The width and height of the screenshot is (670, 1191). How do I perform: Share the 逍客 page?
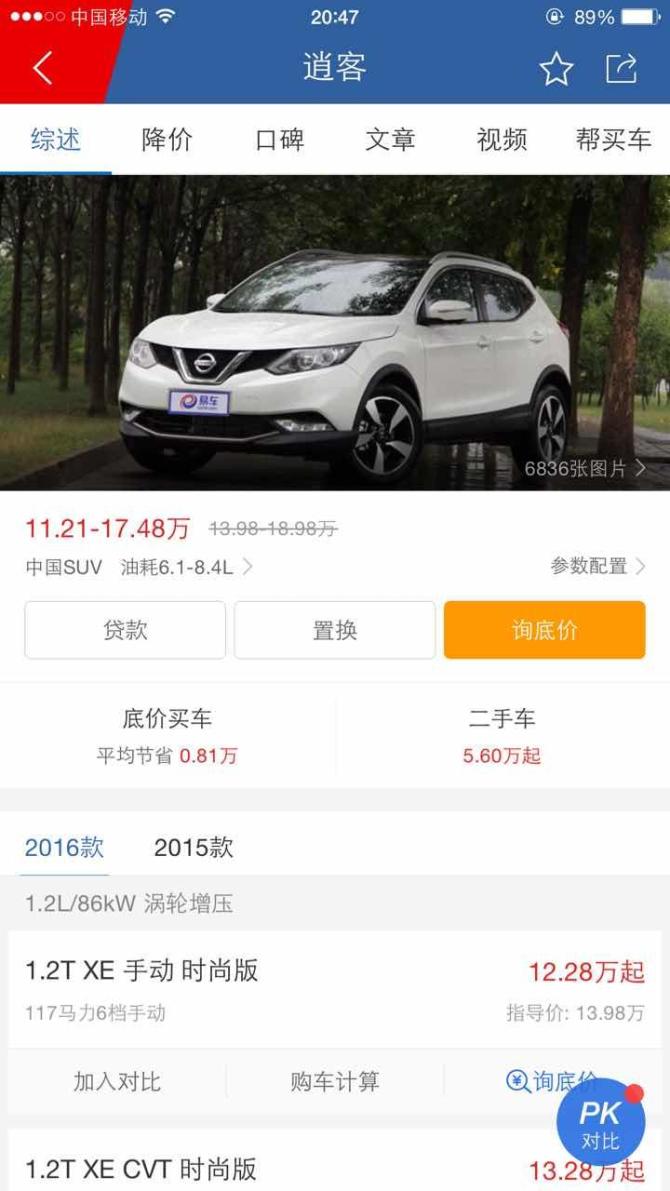[621, 68]
